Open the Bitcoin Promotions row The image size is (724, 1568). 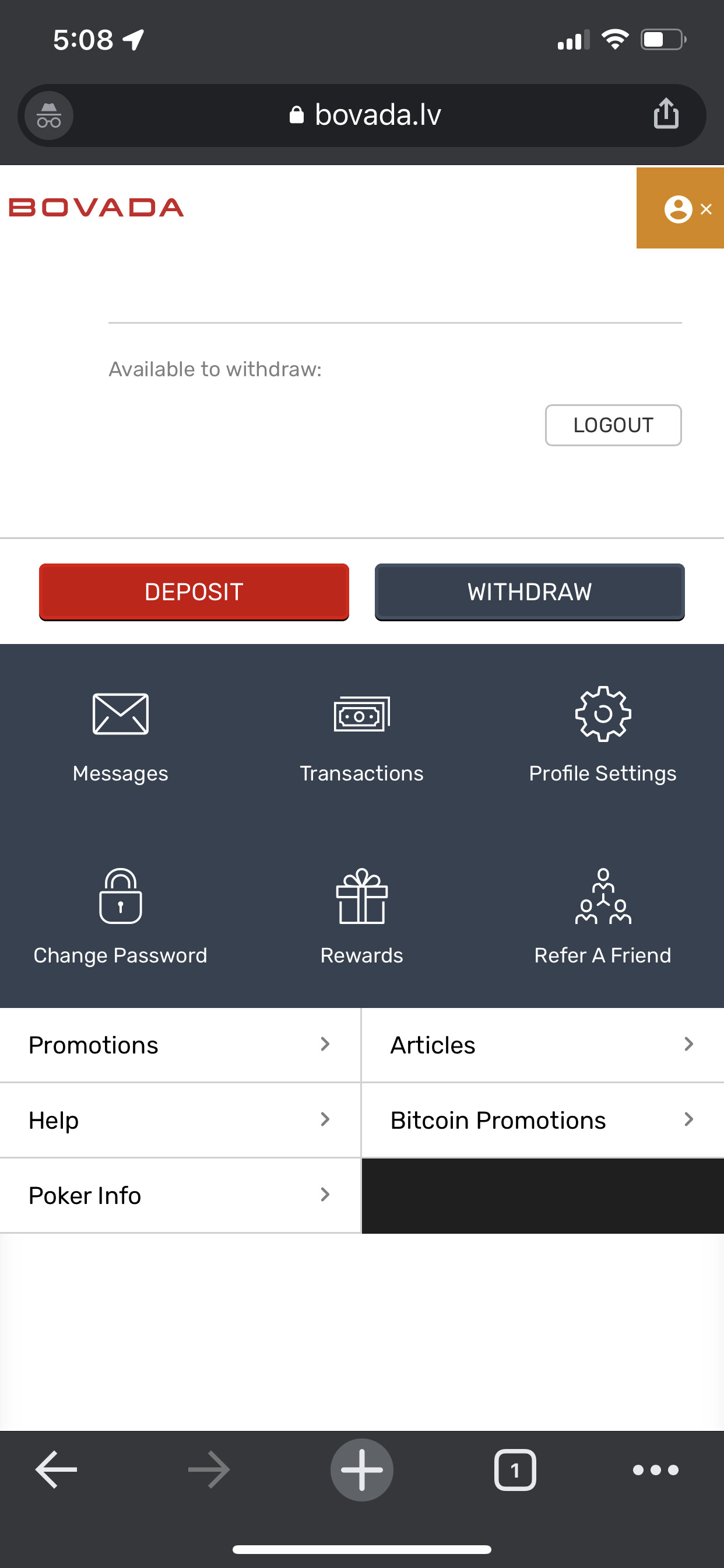[x=542, y=1120]
